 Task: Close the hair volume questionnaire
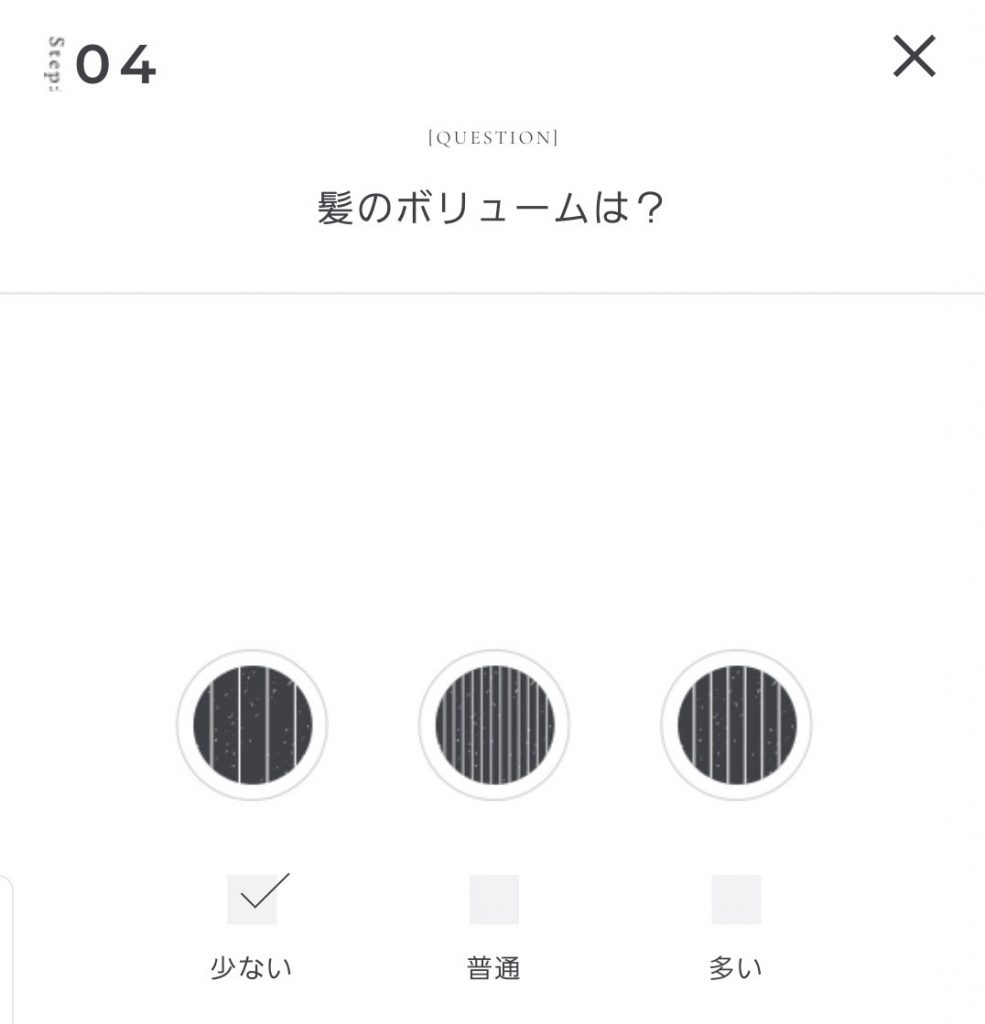tap(914, 57)
